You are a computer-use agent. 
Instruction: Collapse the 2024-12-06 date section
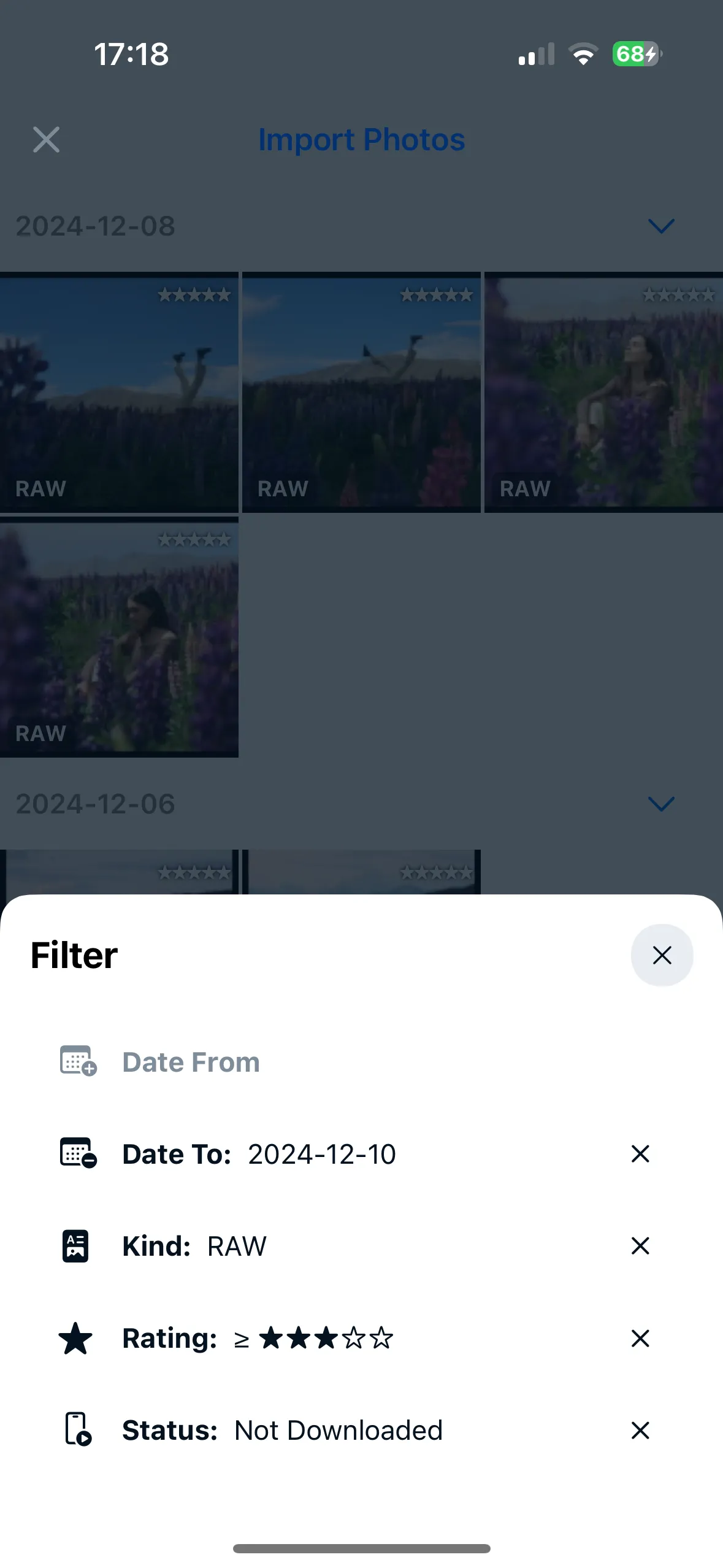661,804
